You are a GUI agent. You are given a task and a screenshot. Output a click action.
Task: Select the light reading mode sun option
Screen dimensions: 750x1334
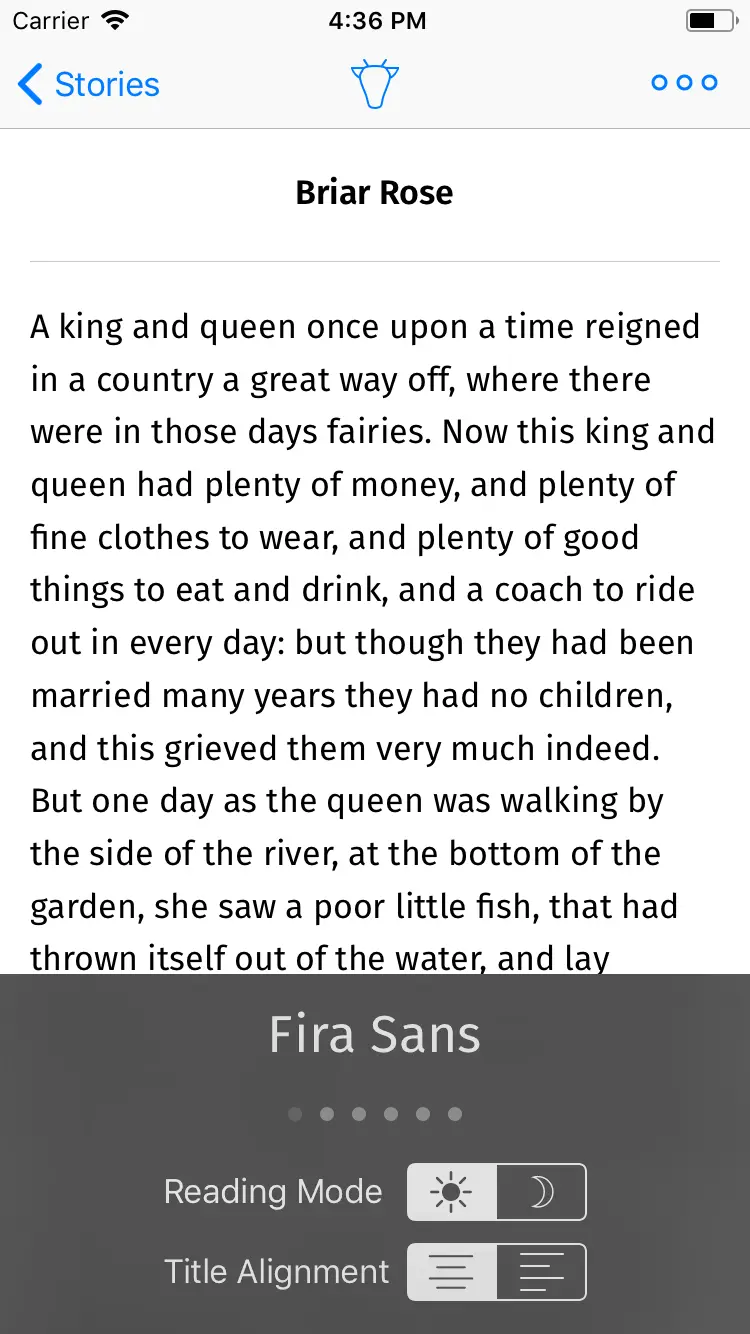(x=452, y=1192)
